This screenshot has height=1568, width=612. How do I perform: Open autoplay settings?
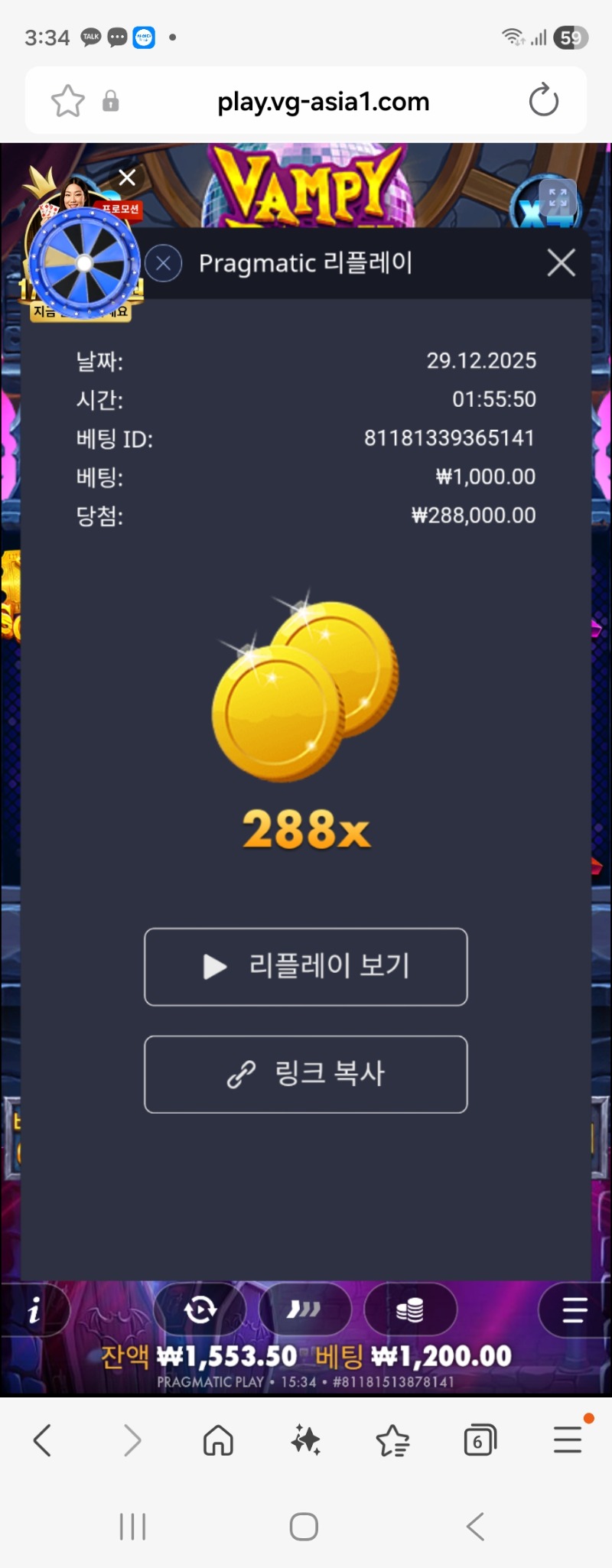coord(200,1310)
